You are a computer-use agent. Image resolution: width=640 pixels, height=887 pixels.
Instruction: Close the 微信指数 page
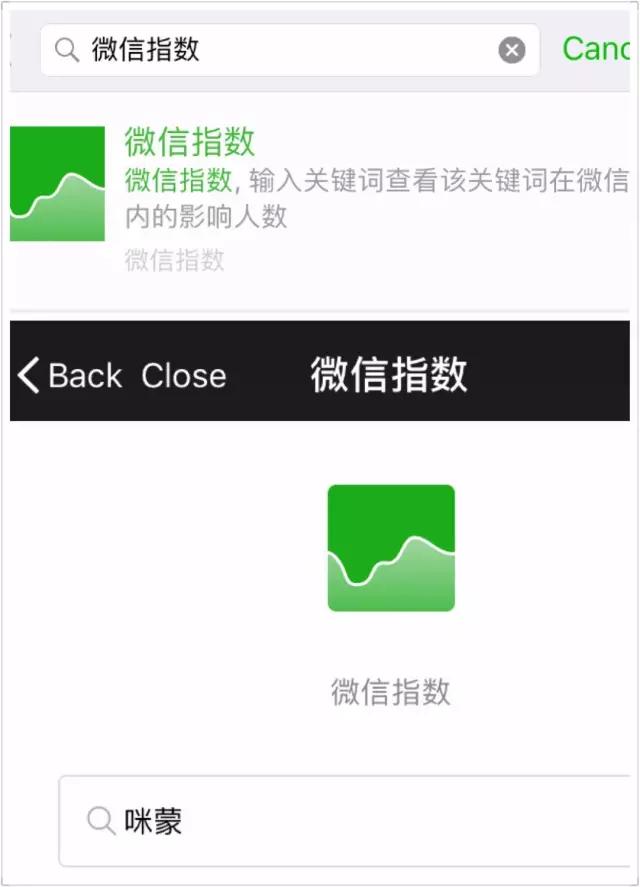pyautogui.click(x=183, y=376)
